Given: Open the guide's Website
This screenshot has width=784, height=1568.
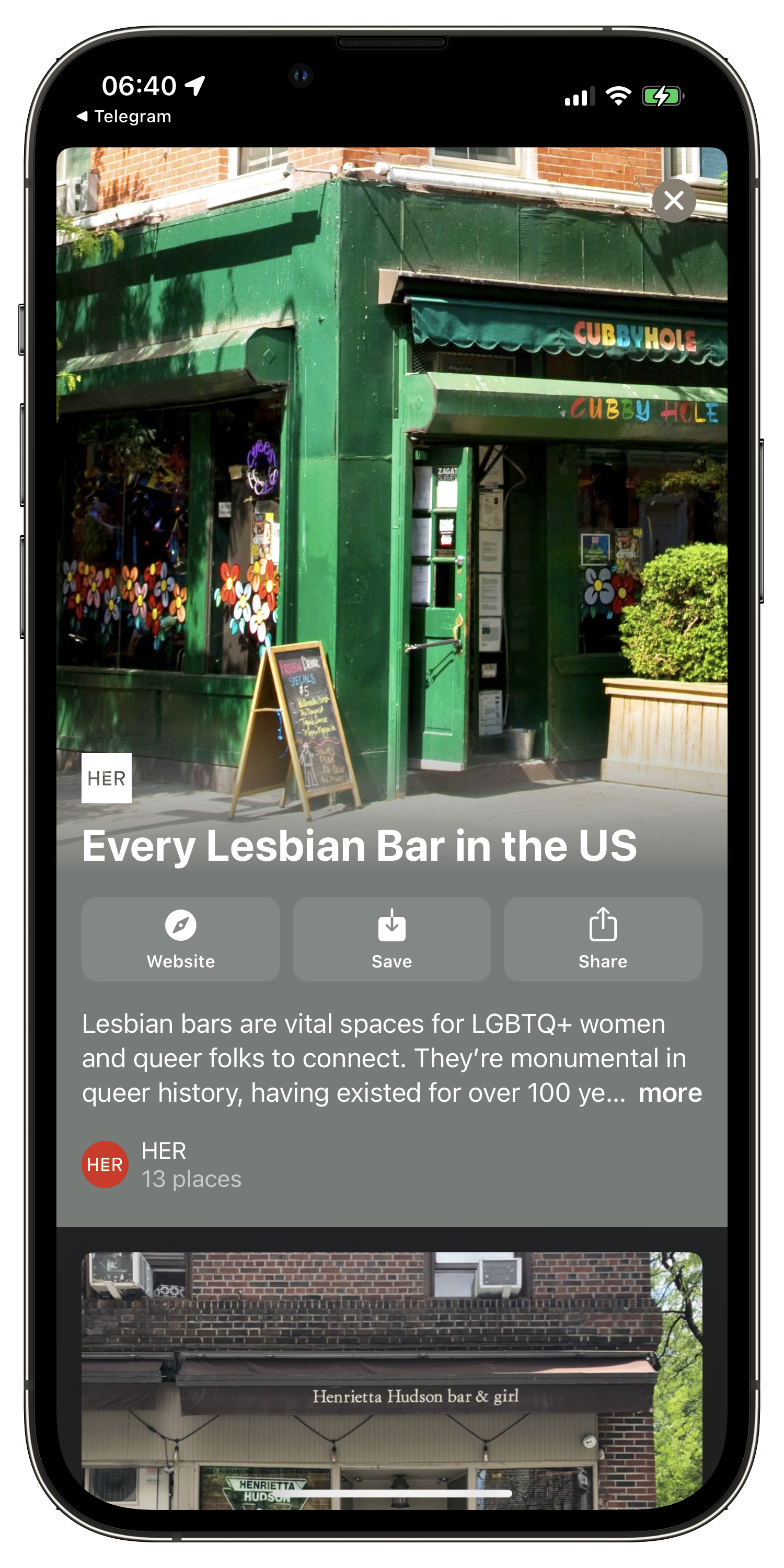Looking at the screenshot, I should coord(181,939).
